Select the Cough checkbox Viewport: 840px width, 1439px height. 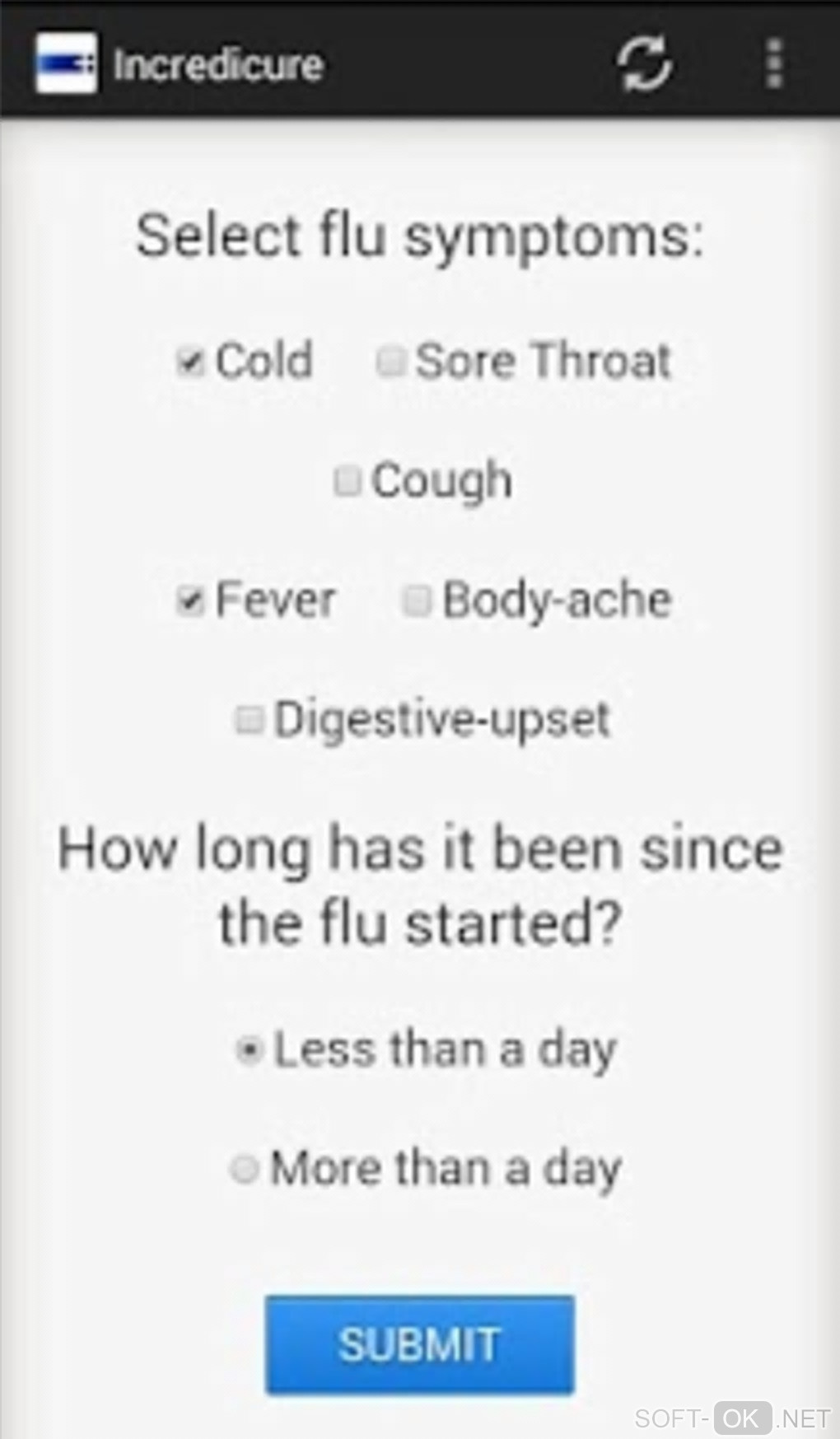(348, 480)
